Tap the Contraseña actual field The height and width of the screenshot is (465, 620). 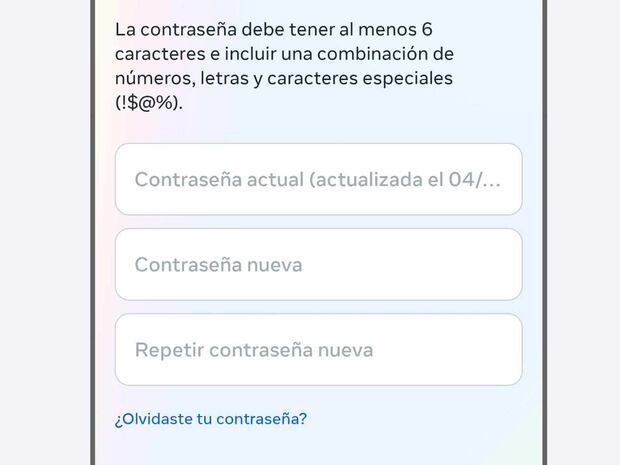[318, 180]
